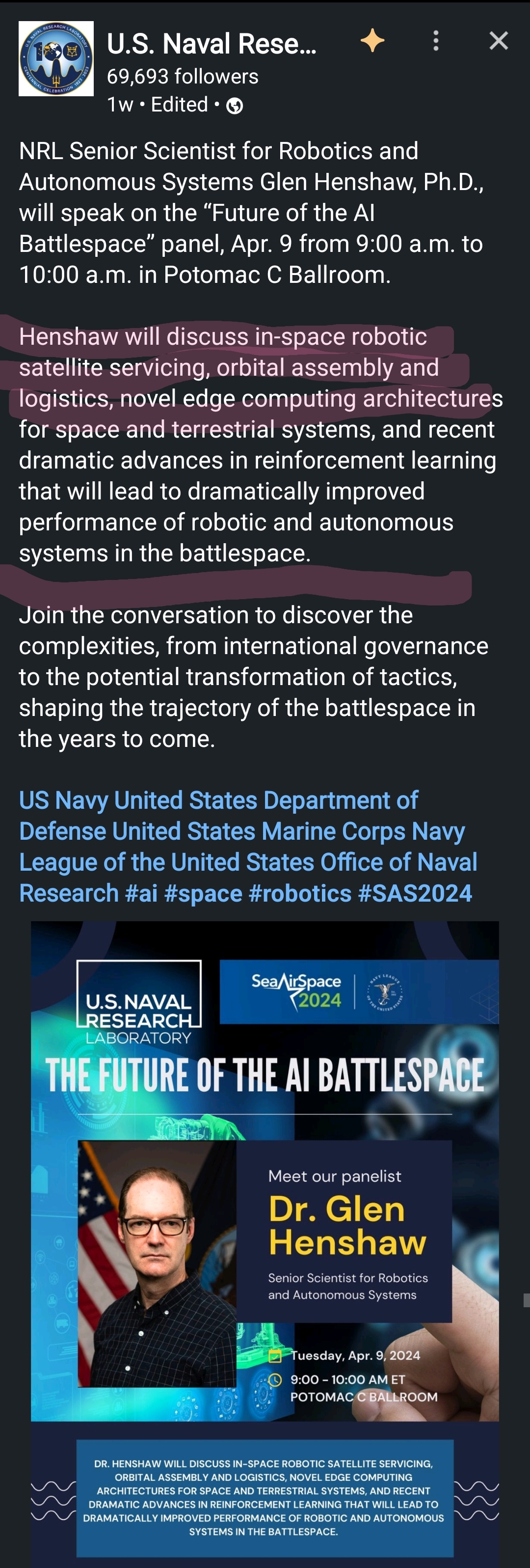Open the #robotics hashtag

click(300, 894)
